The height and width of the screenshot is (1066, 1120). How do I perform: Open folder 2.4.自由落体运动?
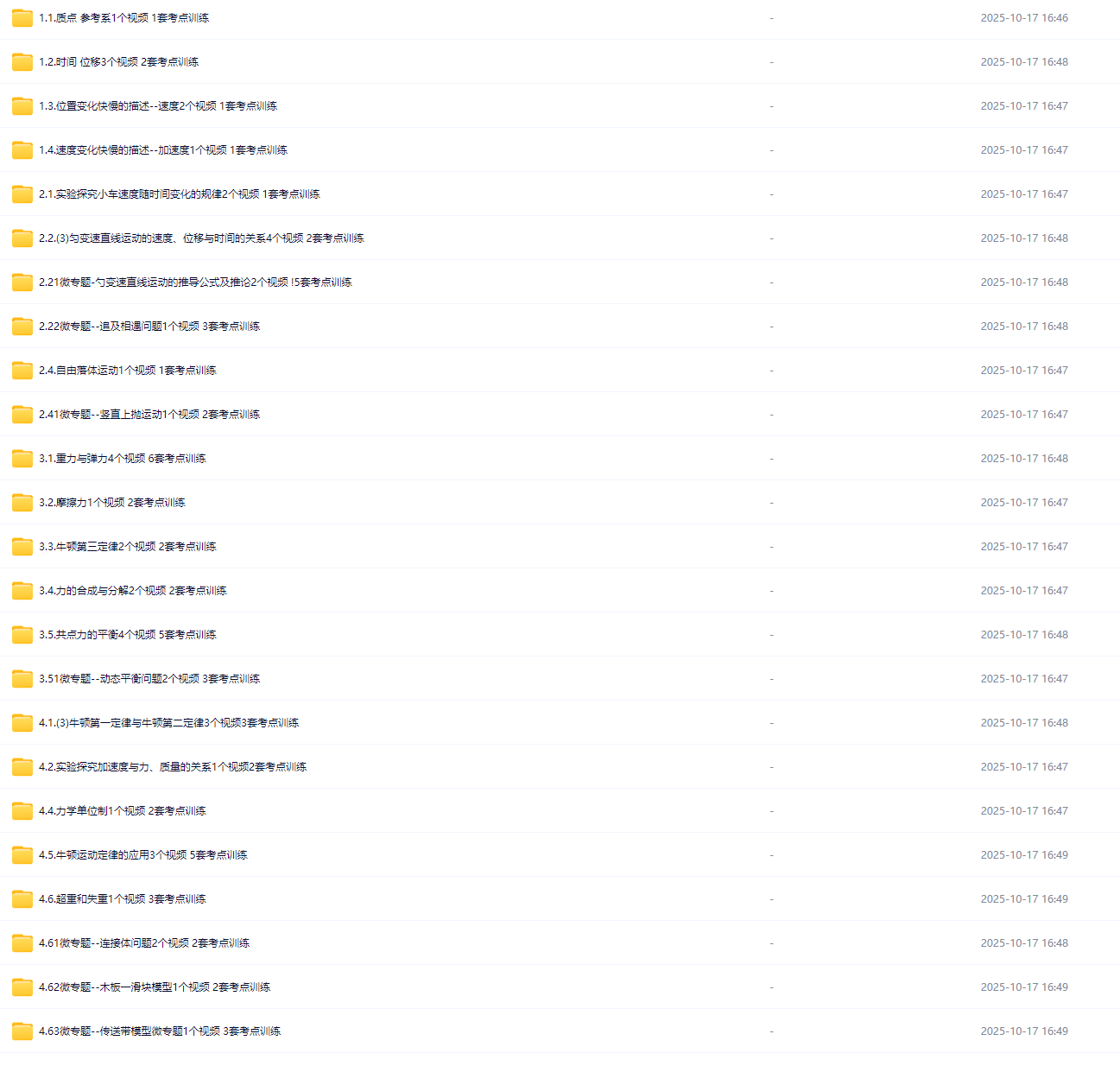[x=127, y=371]
